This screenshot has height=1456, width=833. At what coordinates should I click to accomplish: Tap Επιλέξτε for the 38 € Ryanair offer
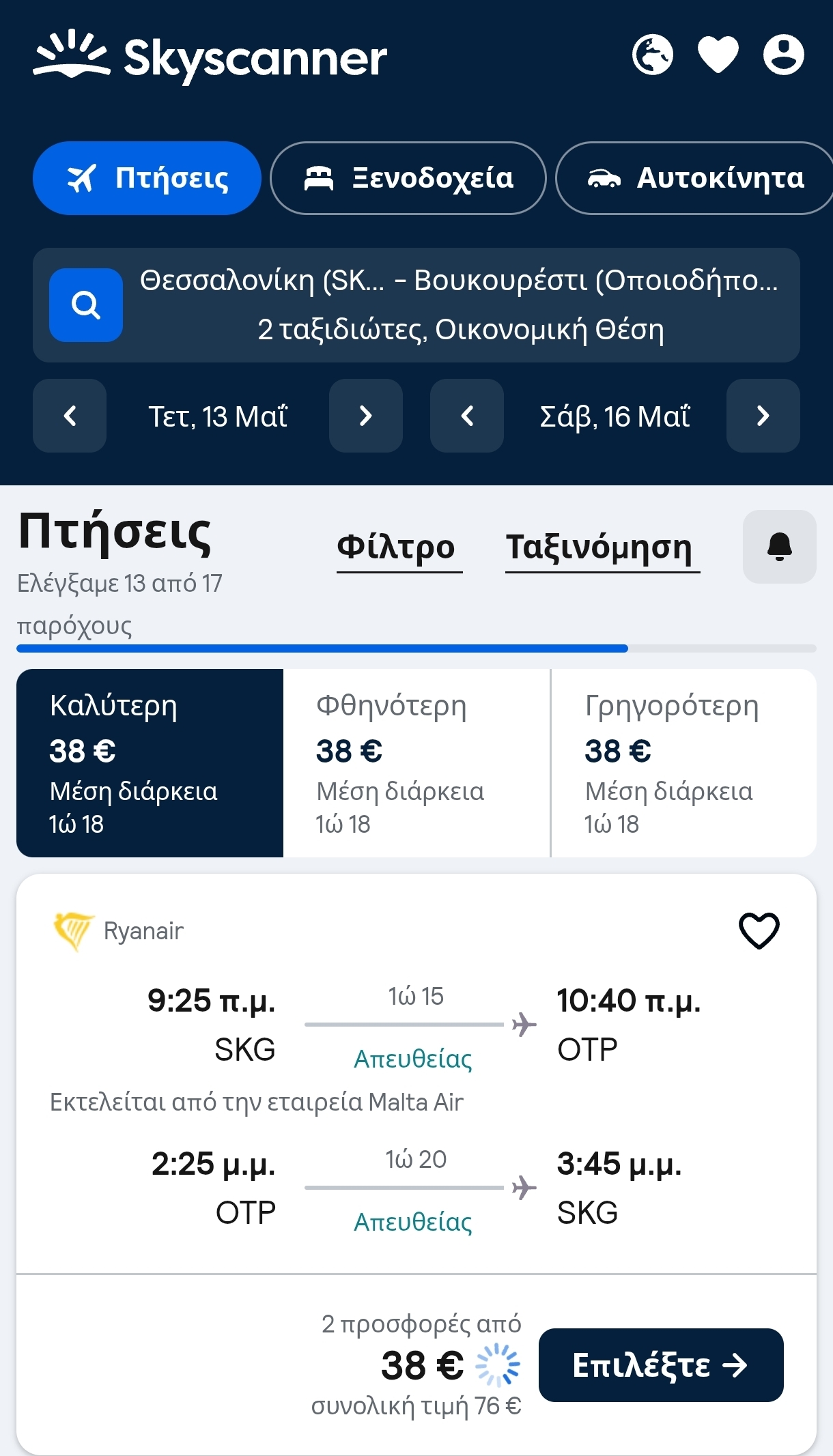click(660, 1365)
